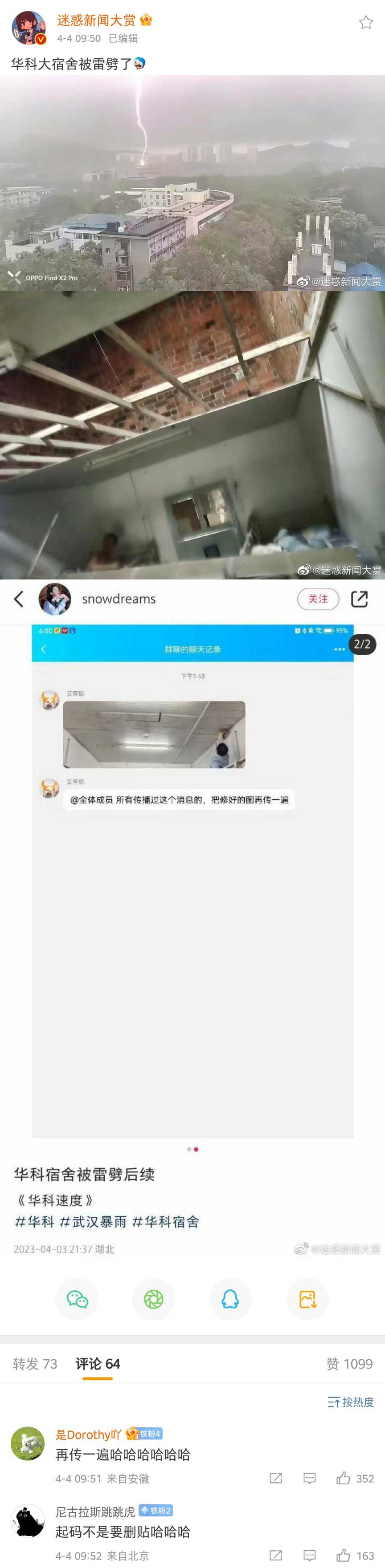The image size is (385, 1568).
Task: Open the lightning strike photo
Action: 192,182
